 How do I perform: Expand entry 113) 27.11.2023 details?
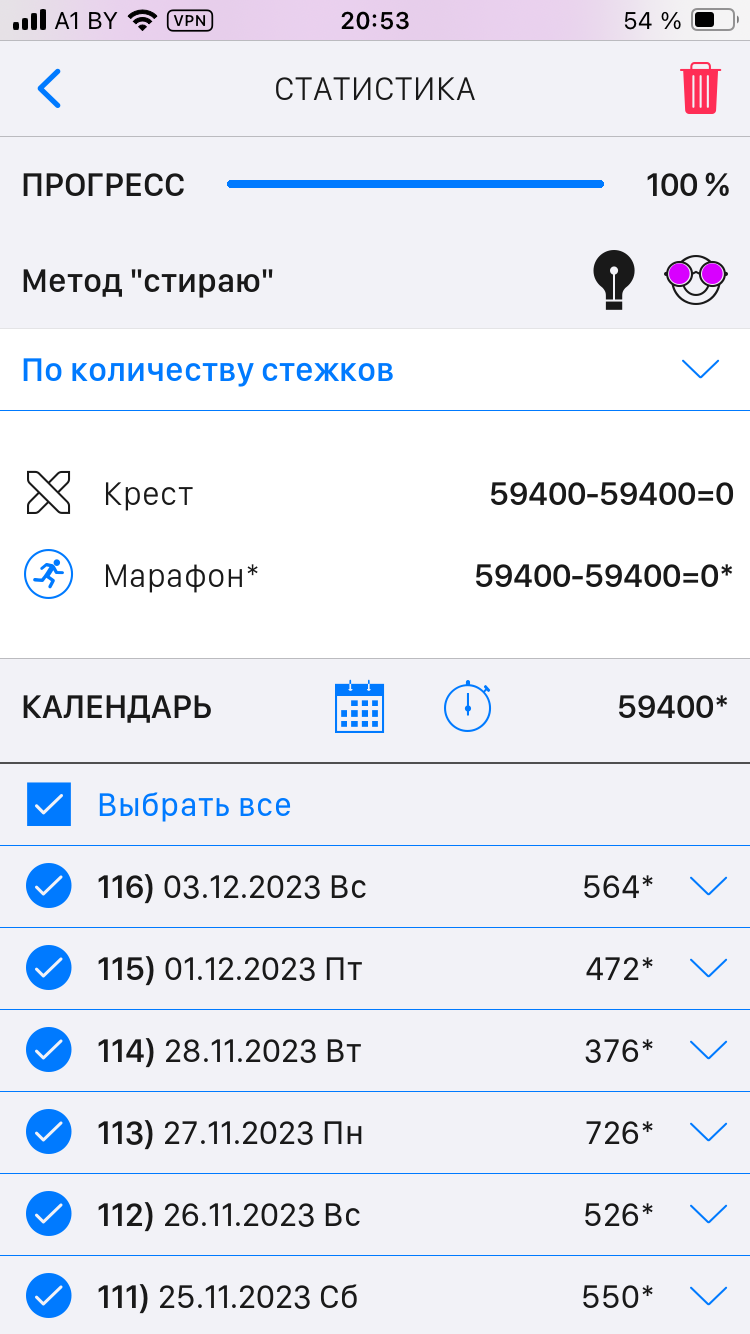708,1133
